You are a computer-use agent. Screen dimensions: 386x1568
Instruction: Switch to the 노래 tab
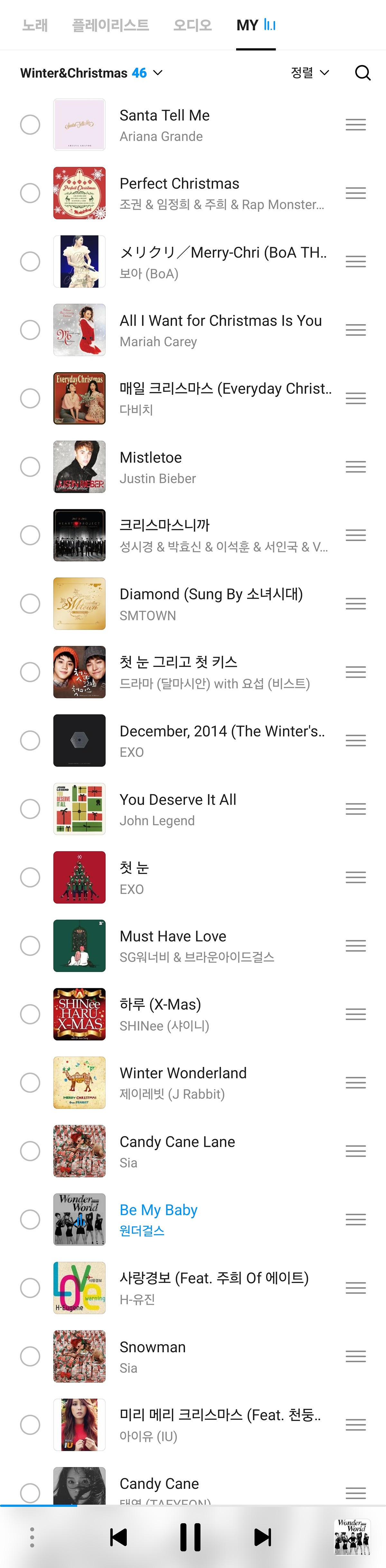click(35, 25)
